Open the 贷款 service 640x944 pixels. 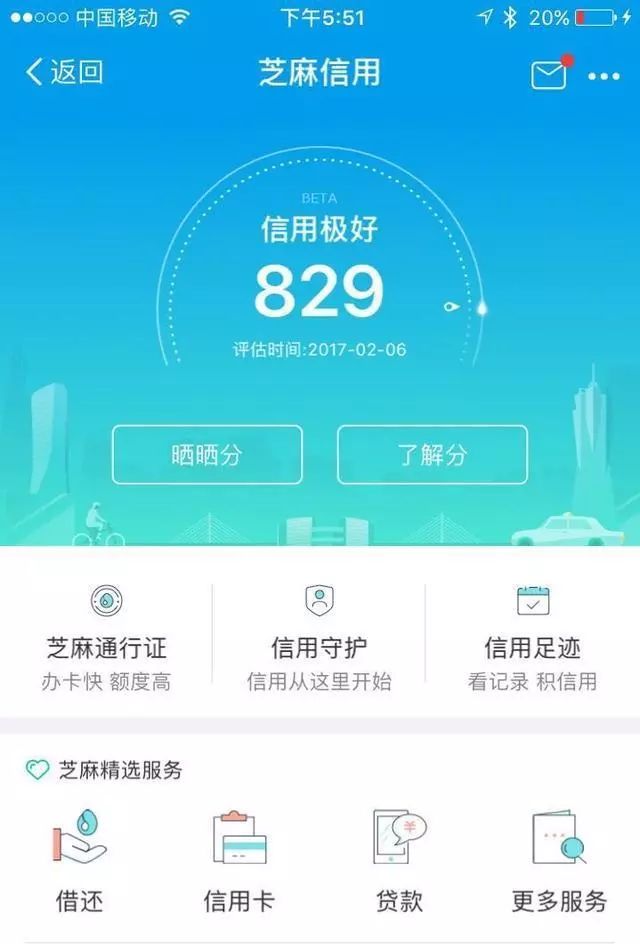coord(399,860)
